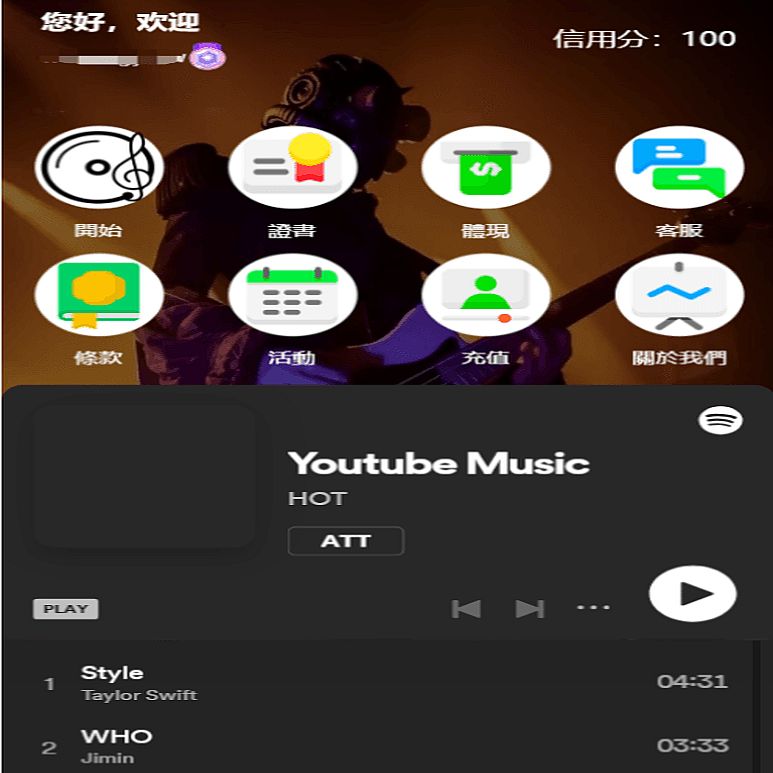Go to 體現 withdrawal
This screenshot has height=773, width=773.
click(485, 168)
